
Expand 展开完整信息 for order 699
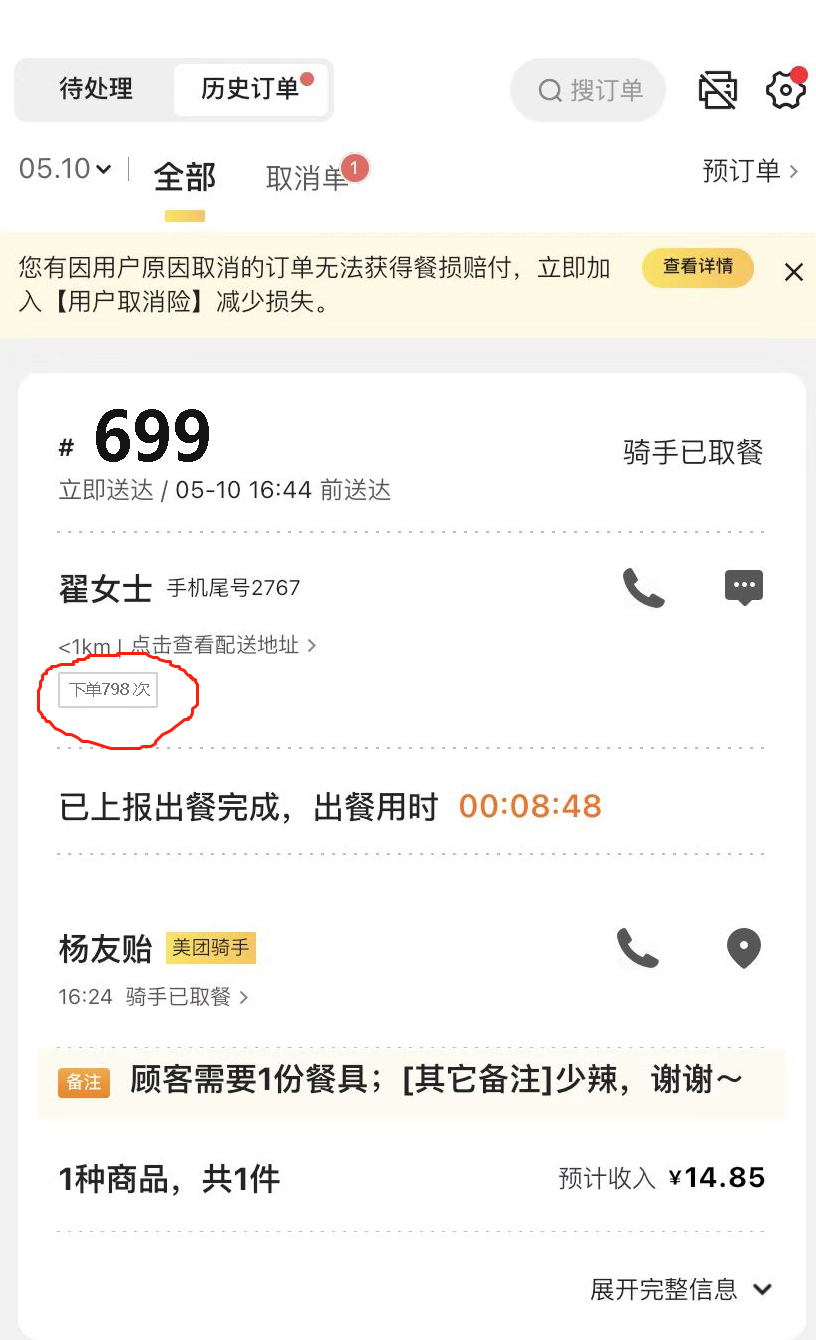click(x=681, y=1290)
